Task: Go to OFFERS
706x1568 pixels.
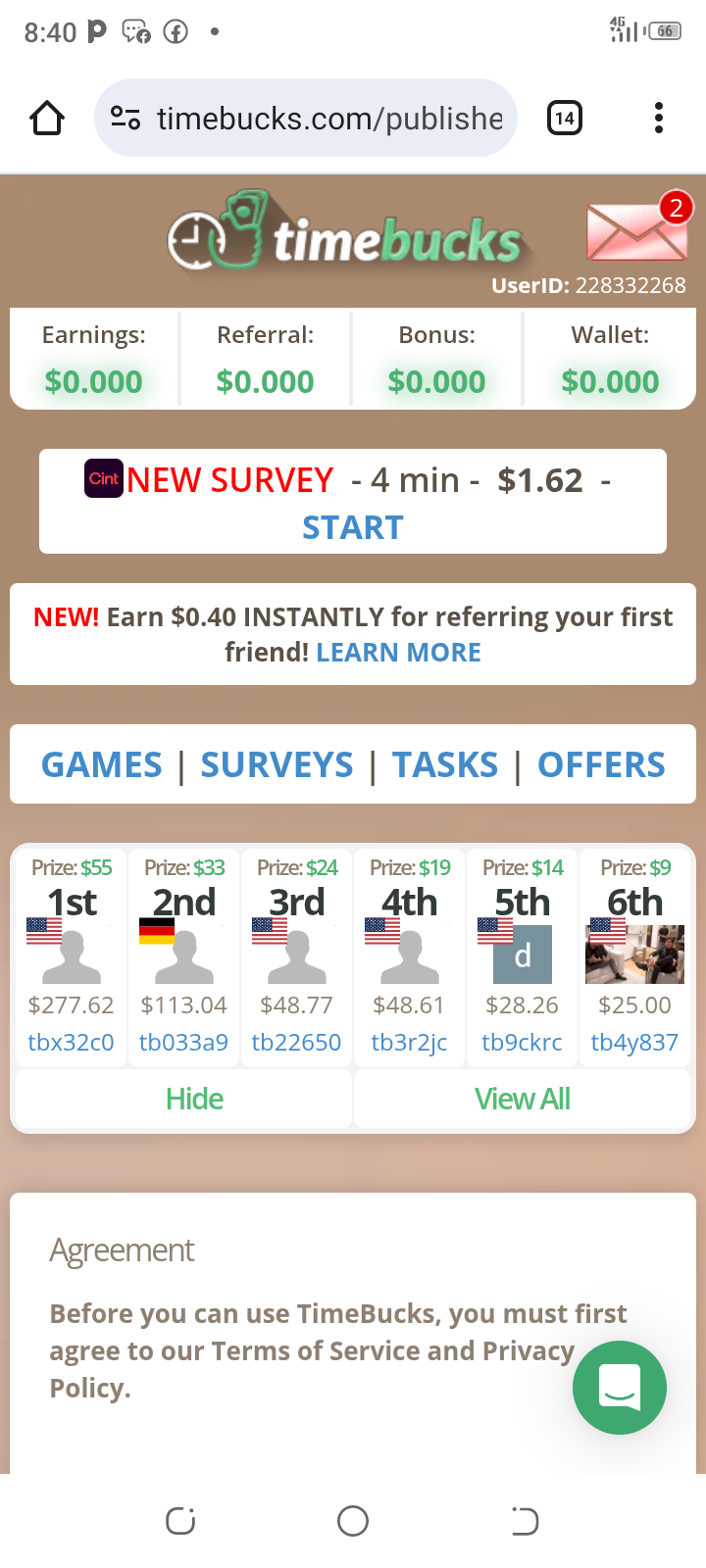Action: pyautogui.click(x=601, y=764)
